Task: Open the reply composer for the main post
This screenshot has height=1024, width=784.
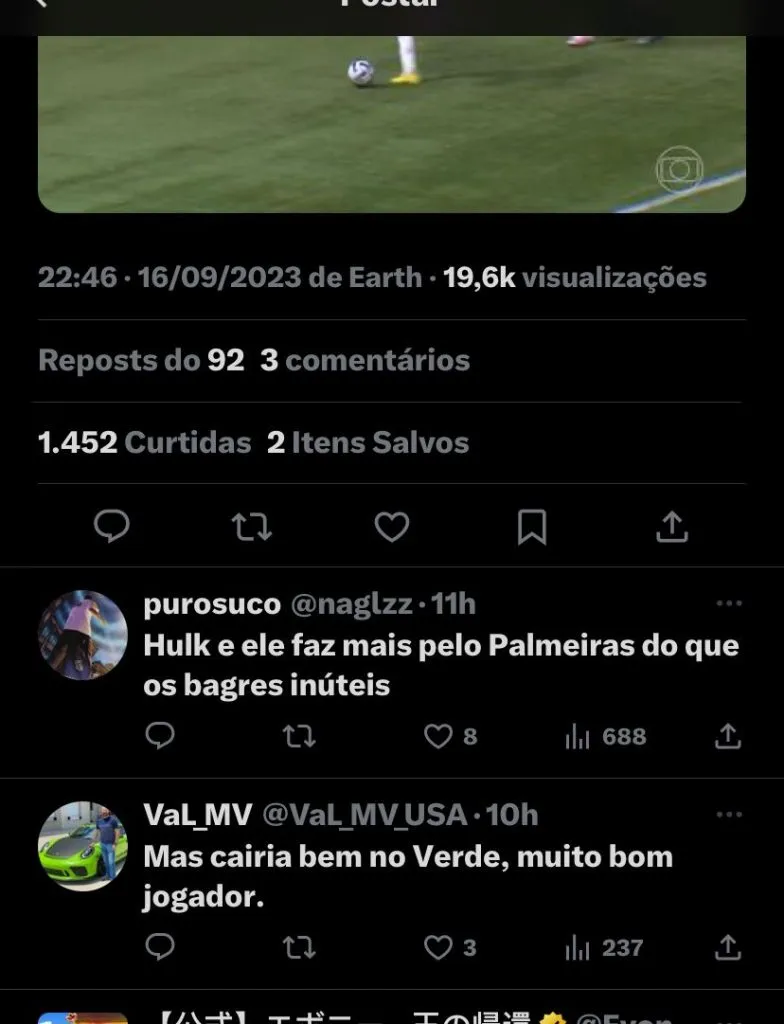Action: [111, 526]
